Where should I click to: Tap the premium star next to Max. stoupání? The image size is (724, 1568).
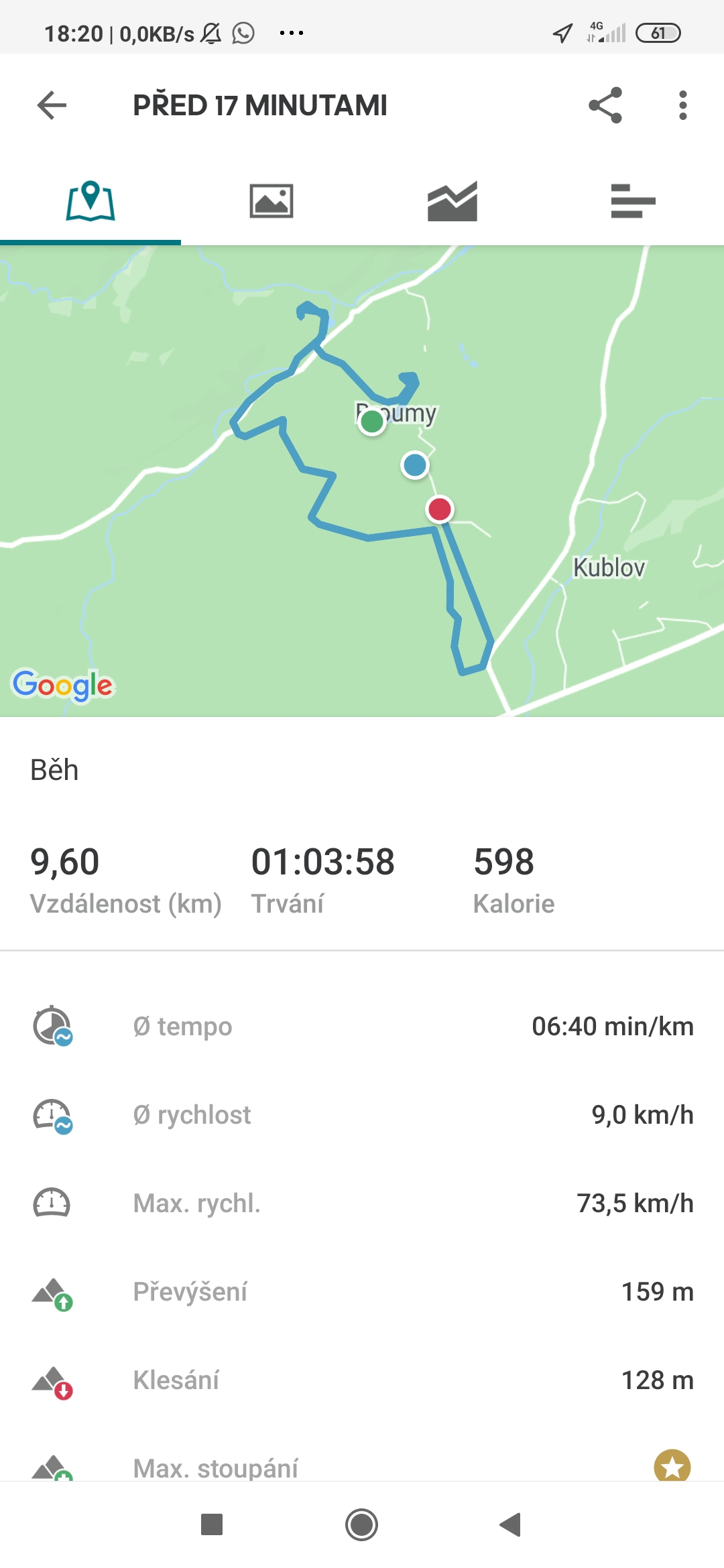click(x=672, y=1466)
